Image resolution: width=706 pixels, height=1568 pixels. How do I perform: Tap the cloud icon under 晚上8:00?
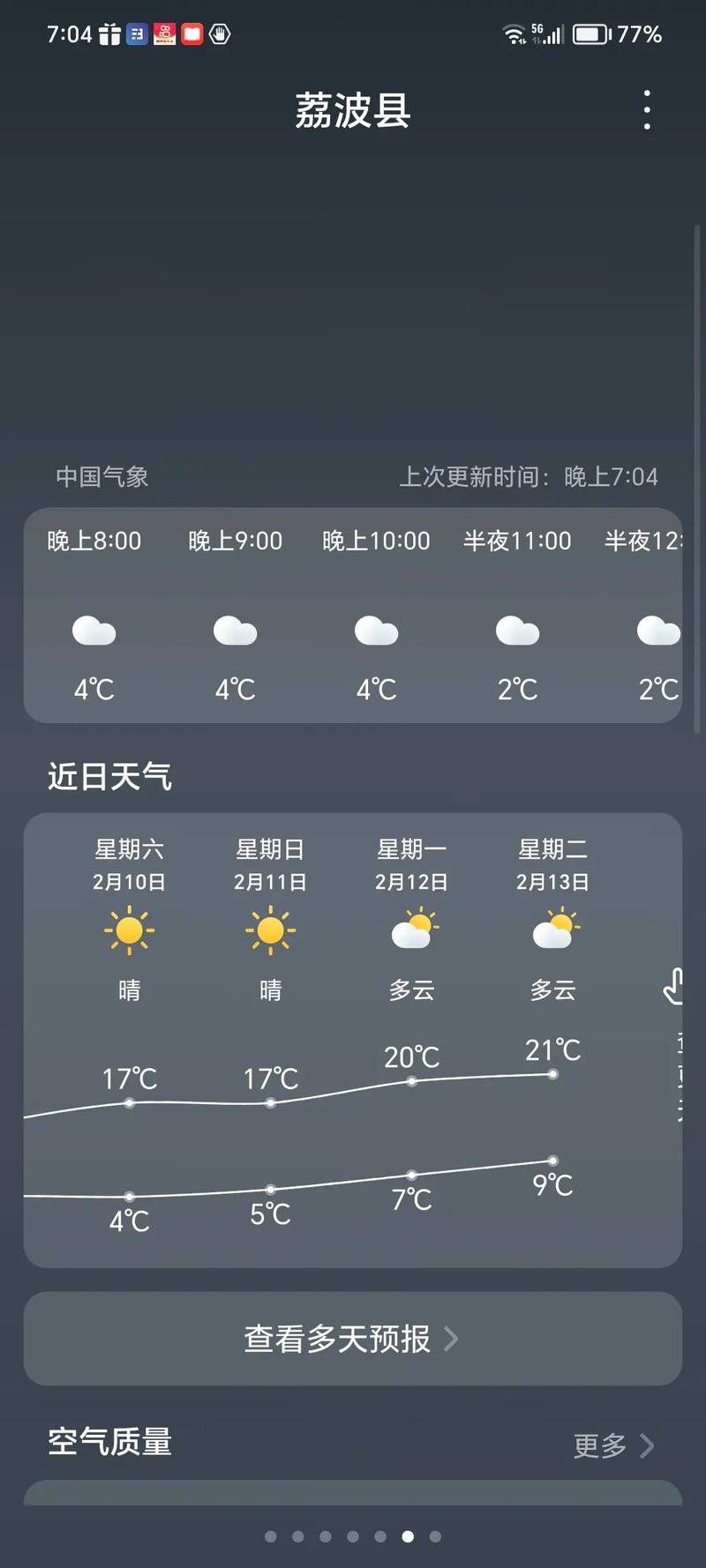94,631
